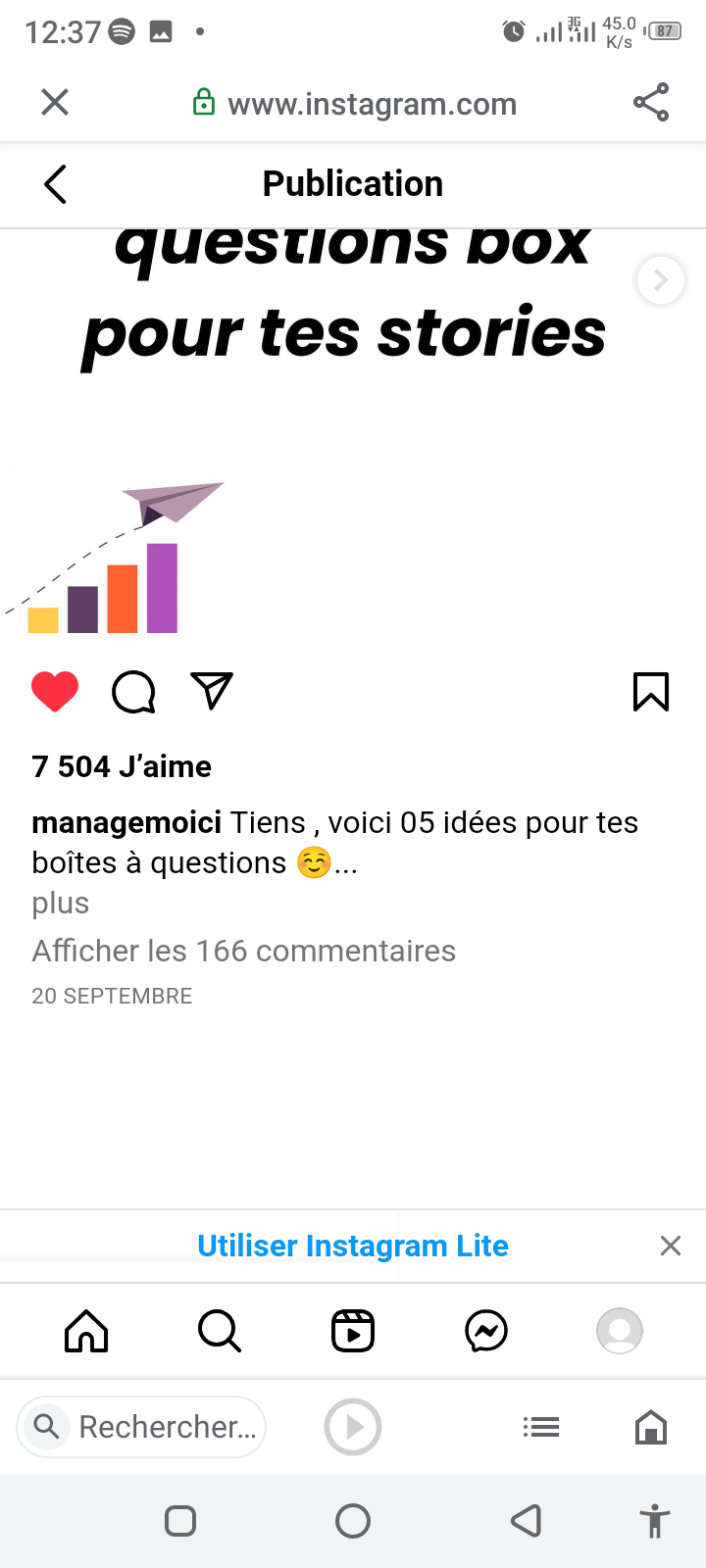This screenshot has width=706, height=1568.
Task: Send the post via paper plane icon
Action: (x=212, y=691)
